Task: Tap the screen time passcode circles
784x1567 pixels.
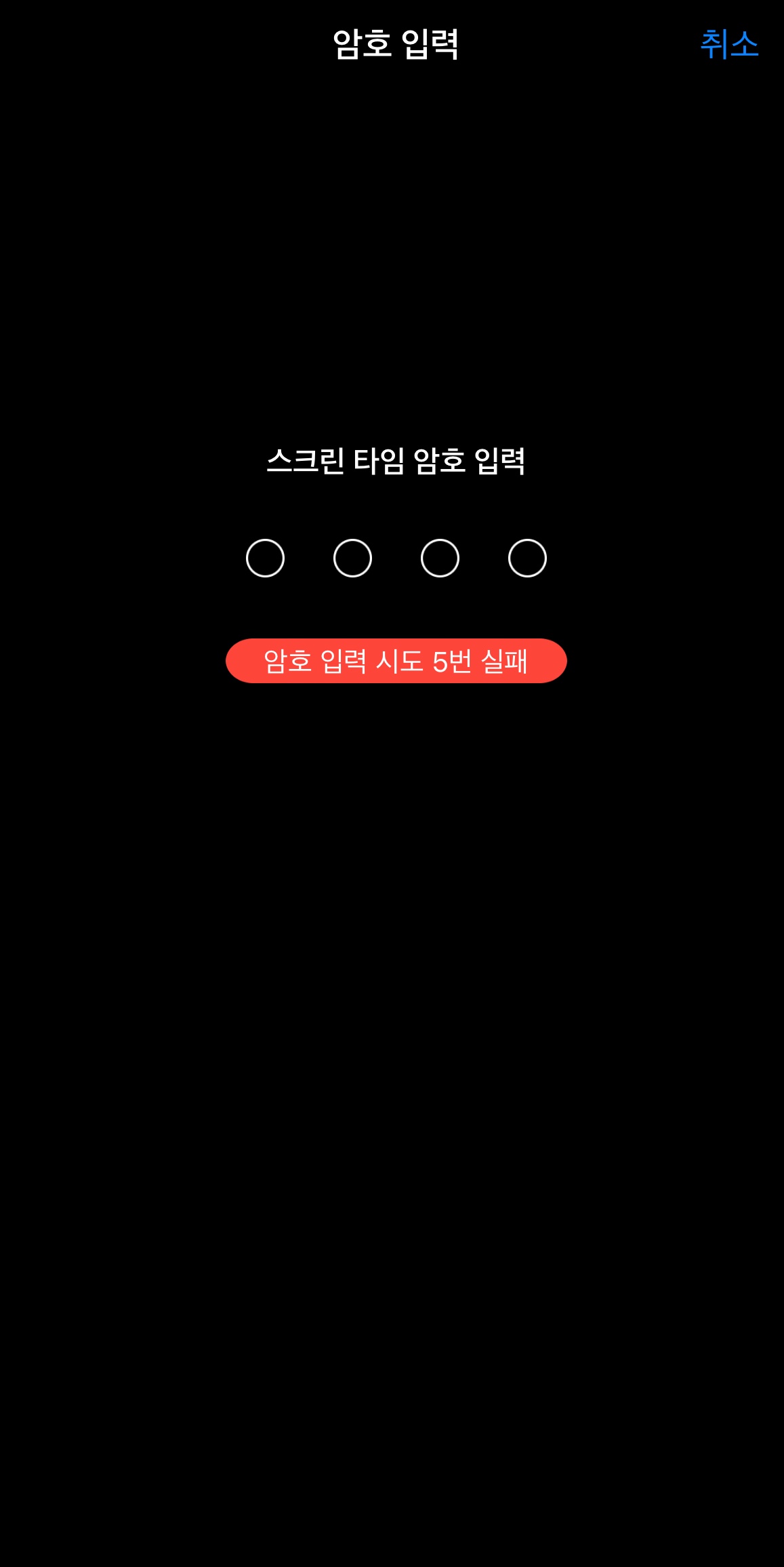Action: [x=396, y=558]
